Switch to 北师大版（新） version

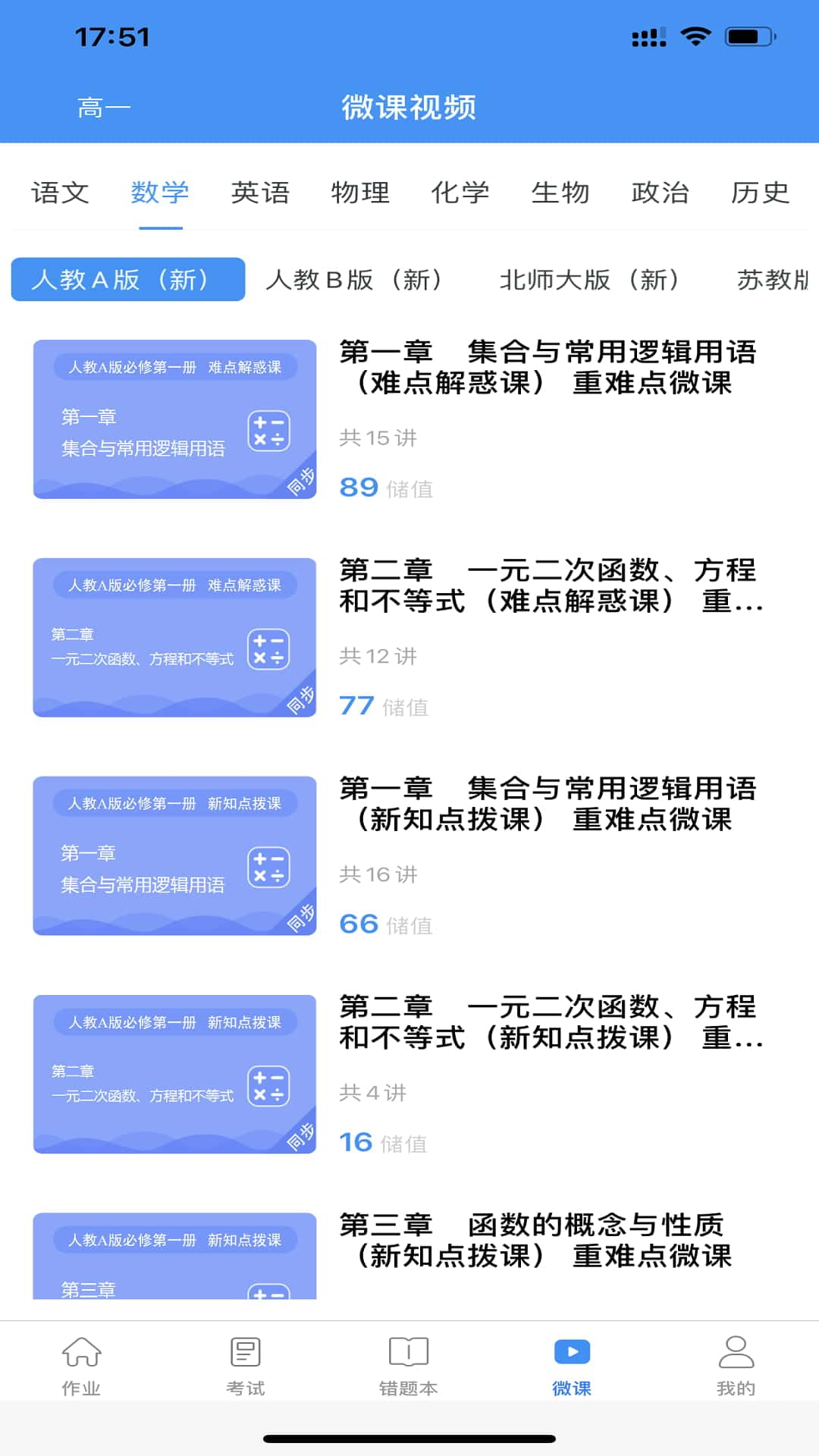(591, 281)
